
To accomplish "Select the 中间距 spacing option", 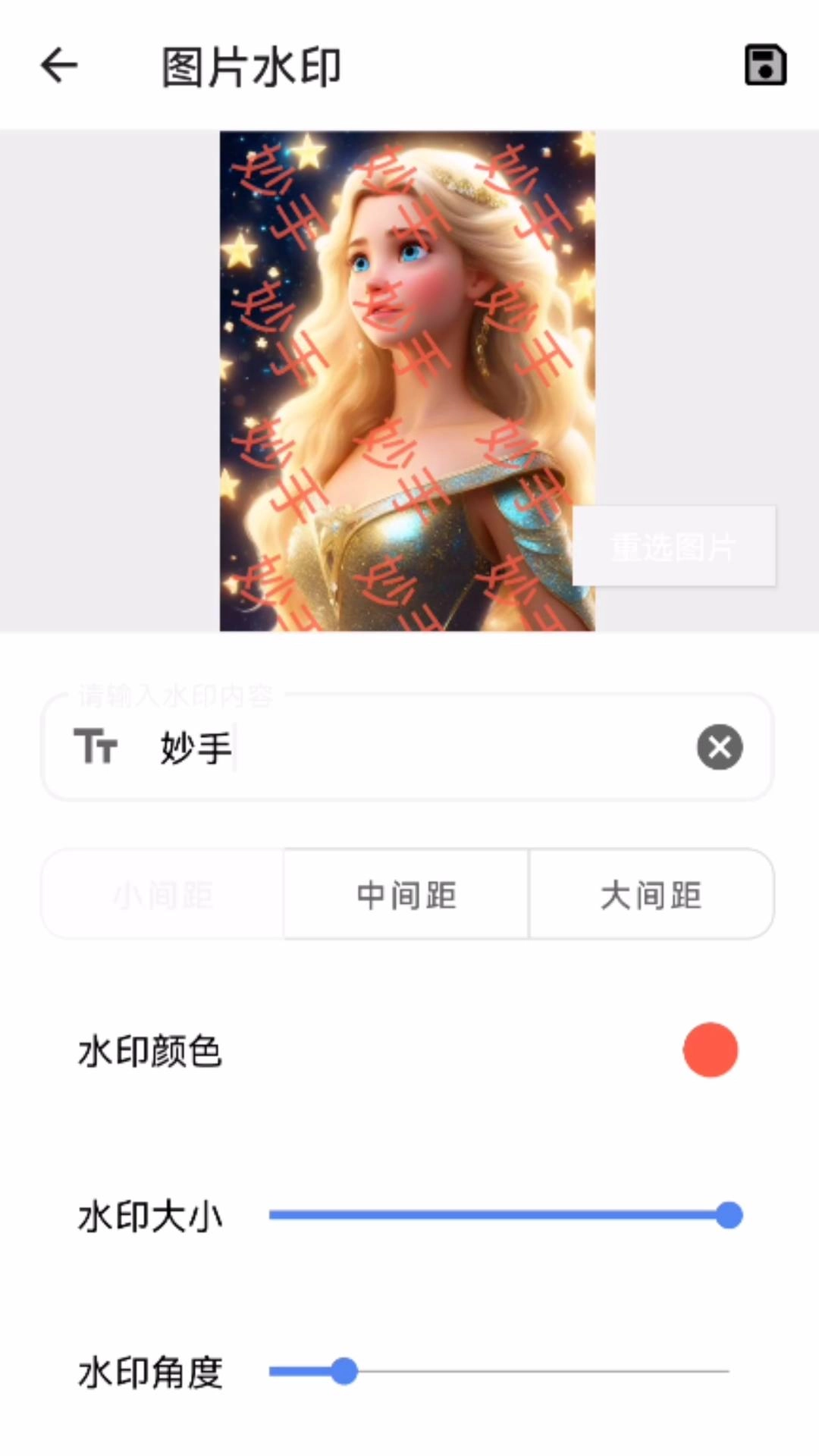I will point(405,893).
